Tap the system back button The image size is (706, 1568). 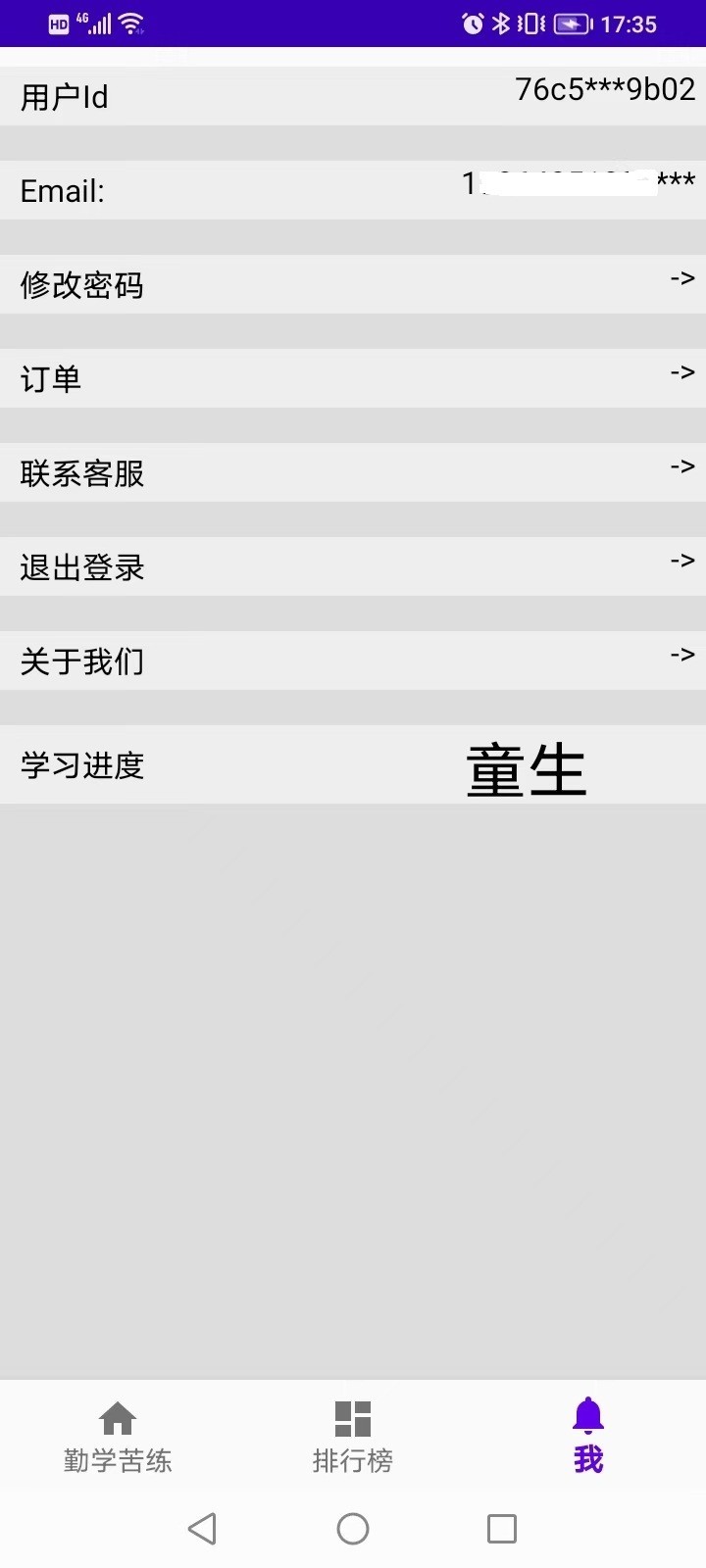coord(202,1529)
